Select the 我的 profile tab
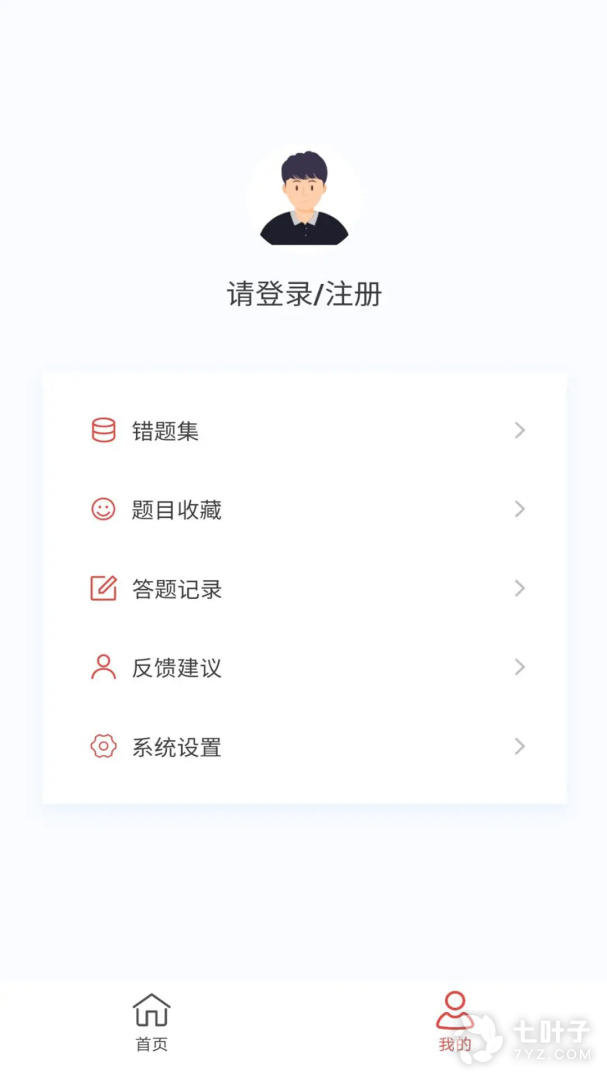The height and width of the screenshot is (1080, 607). point(455,1023)
